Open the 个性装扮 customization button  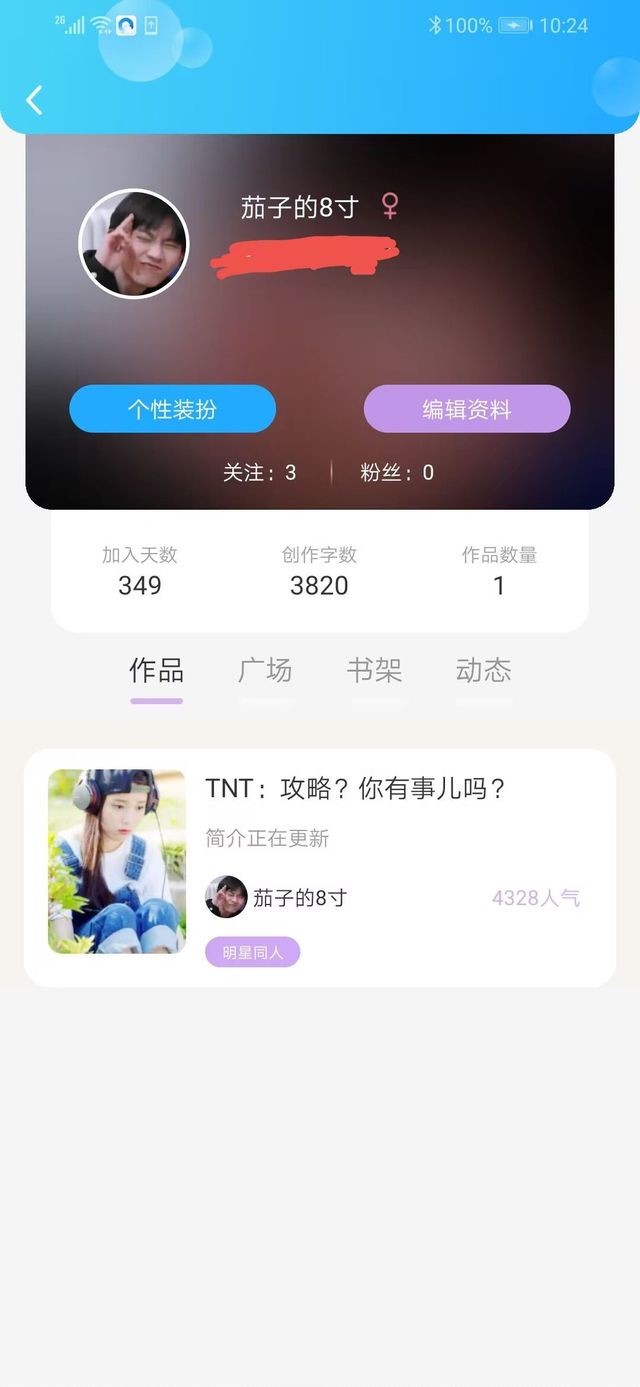pos(172,409)
